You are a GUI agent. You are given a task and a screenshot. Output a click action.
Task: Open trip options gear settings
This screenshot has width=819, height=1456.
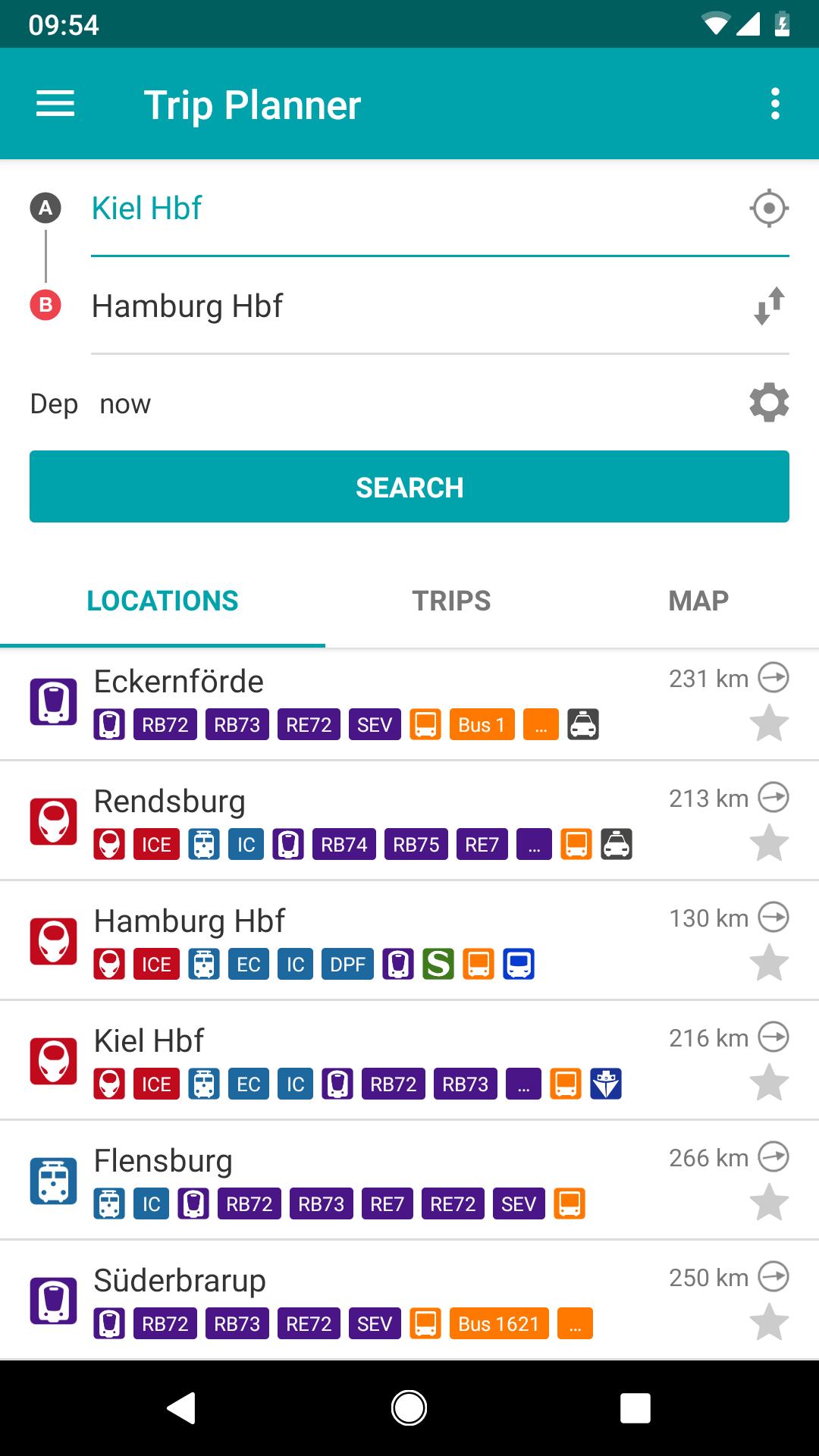pyautogui.click(x=769, y=403)
